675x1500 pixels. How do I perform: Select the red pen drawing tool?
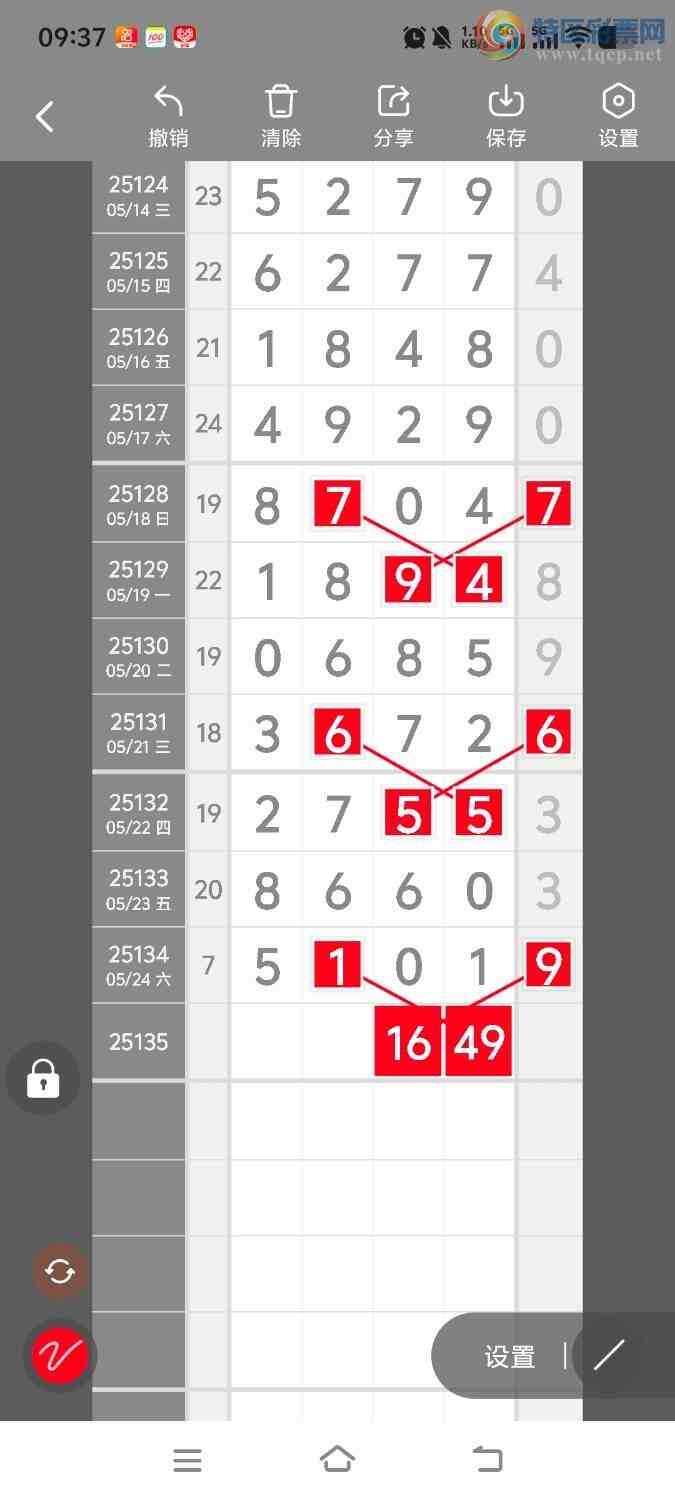coord(60,1356)
